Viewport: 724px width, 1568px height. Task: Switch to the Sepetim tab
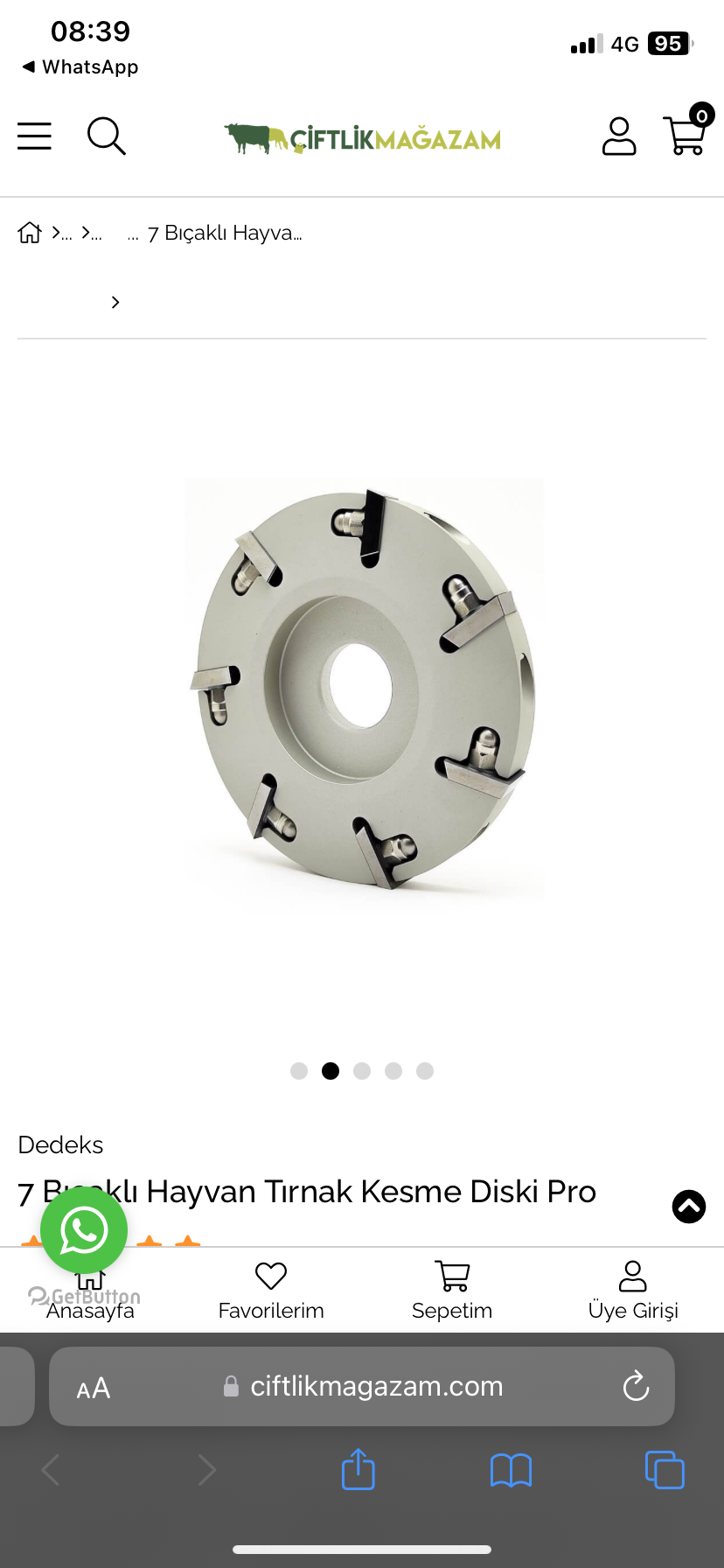point(452,1291)
